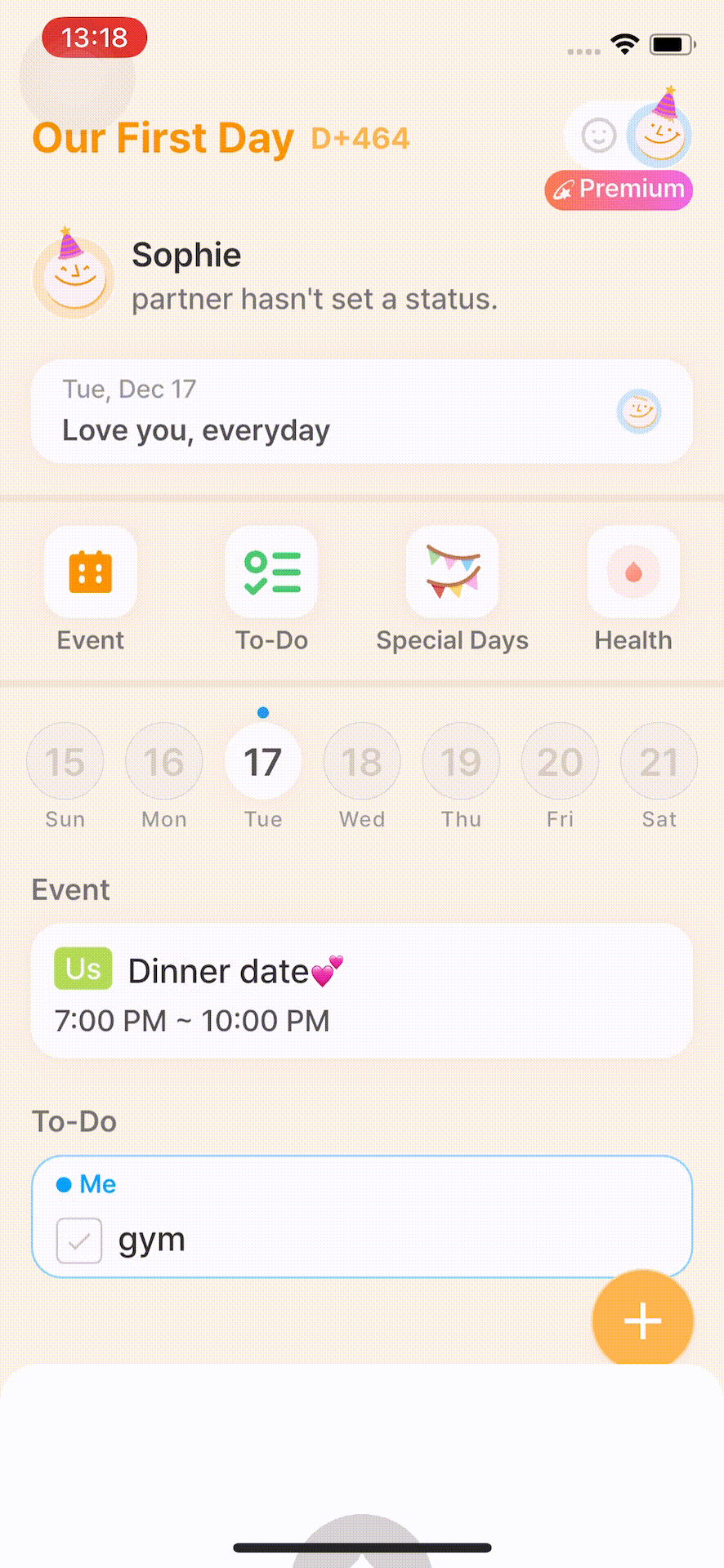Tap the D+464 day counter
Viewport: 724px width, 1568px height.
pyautogui.click(x=360, y=138)
